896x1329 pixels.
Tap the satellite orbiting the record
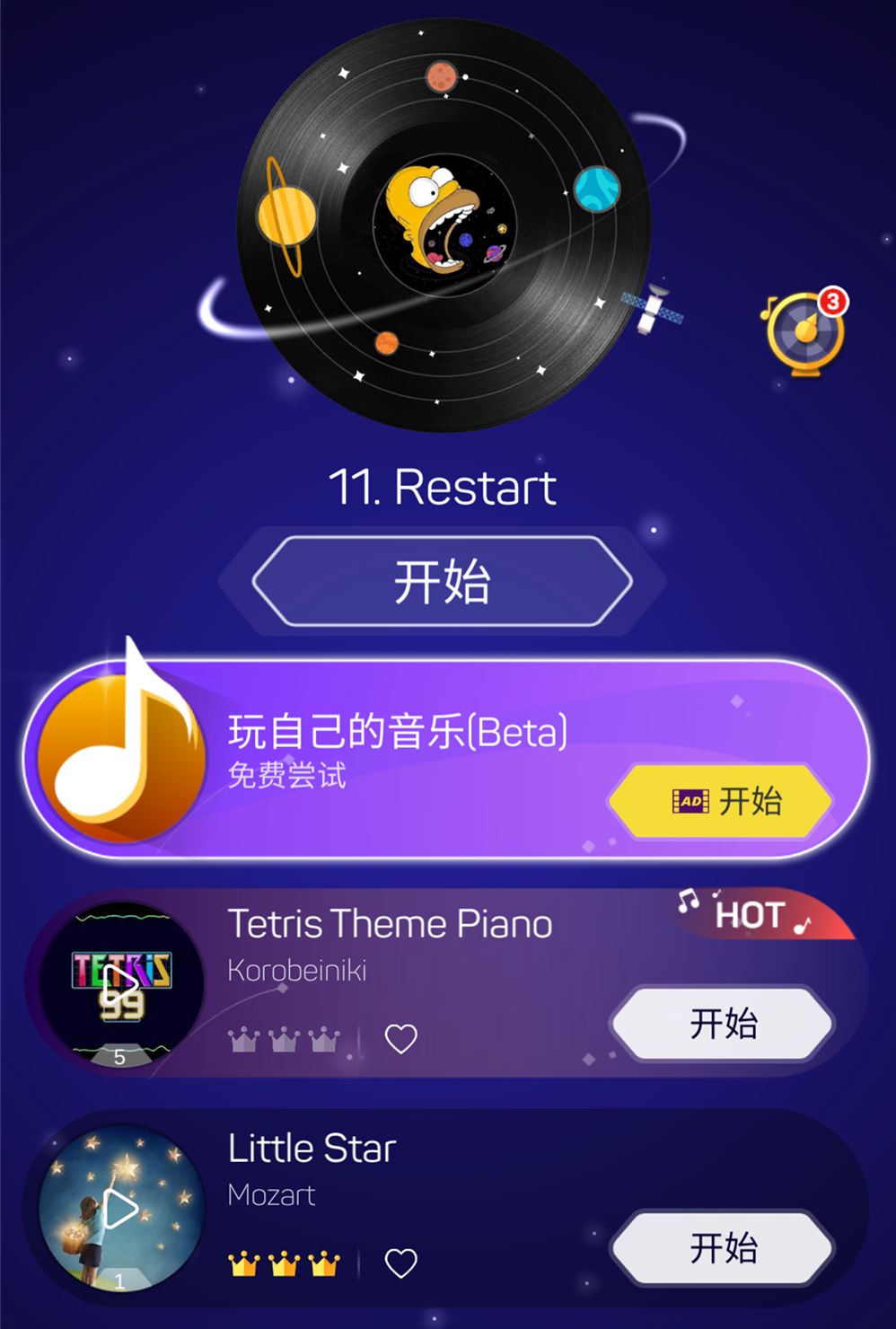point(654,307)
